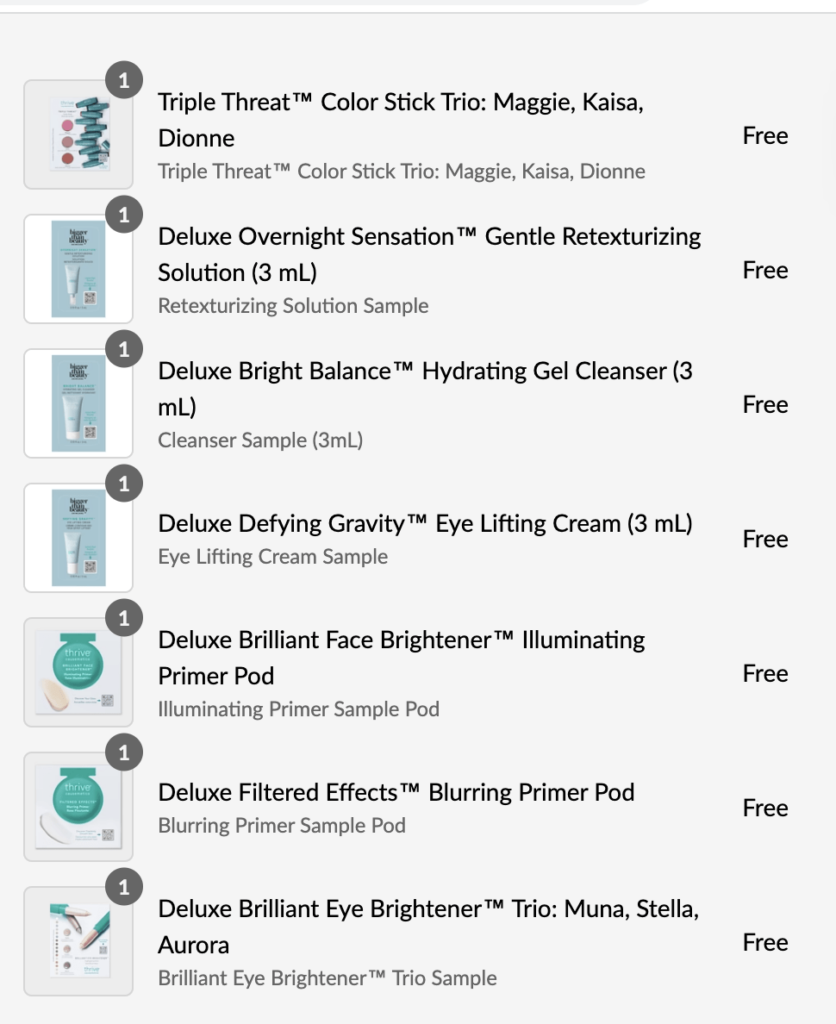
Task: View the Brilliant Face Brightener Illuminating Primer Pod
Action: (x=401, y=657)
